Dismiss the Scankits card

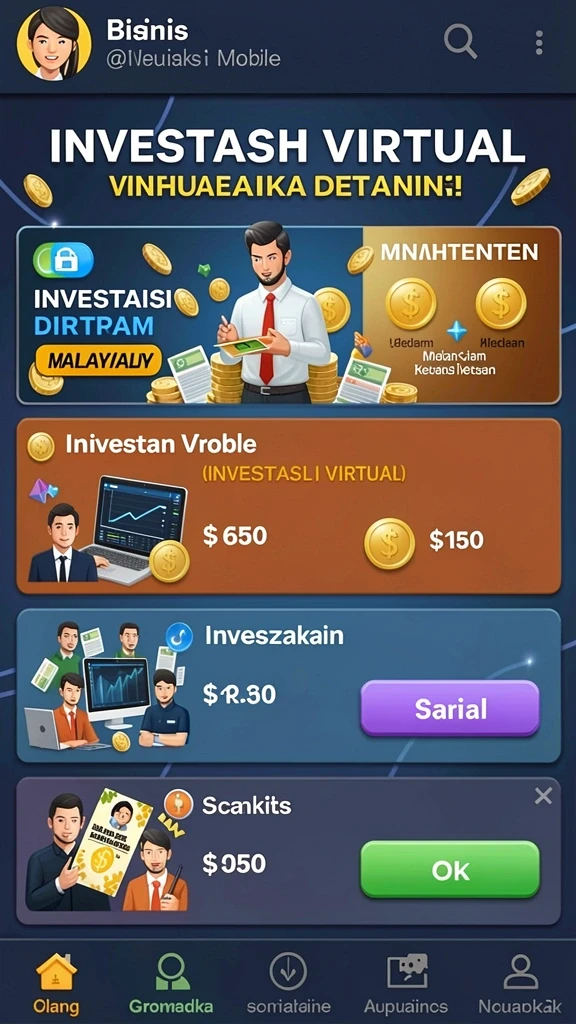click(x=543, y=795)
